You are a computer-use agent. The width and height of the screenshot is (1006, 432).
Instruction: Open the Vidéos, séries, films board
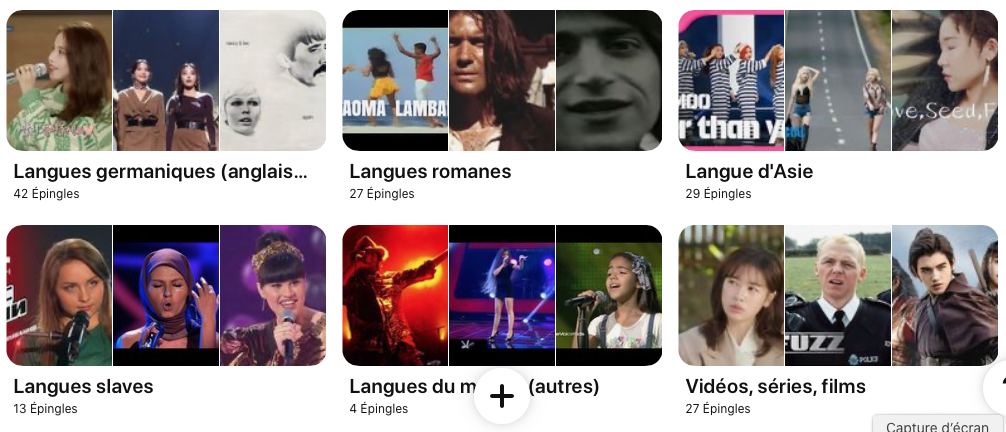pyautogui.click(x=838, y=296)
